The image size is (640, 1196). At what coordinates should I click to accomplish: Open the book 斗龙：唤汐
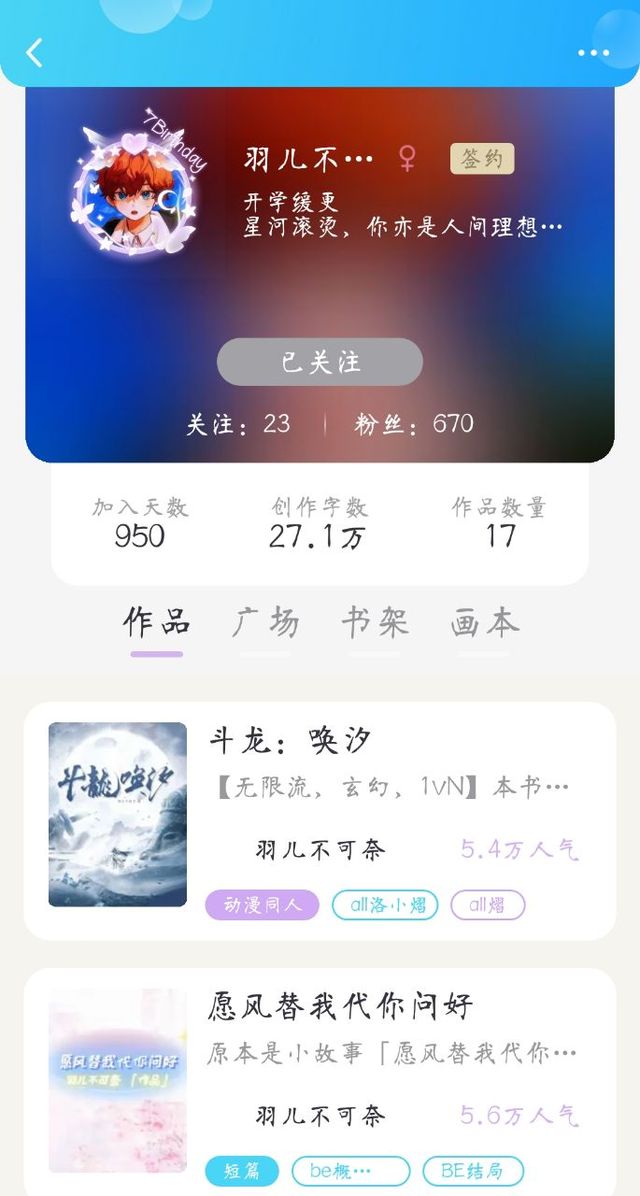click(x=290, y=741)
